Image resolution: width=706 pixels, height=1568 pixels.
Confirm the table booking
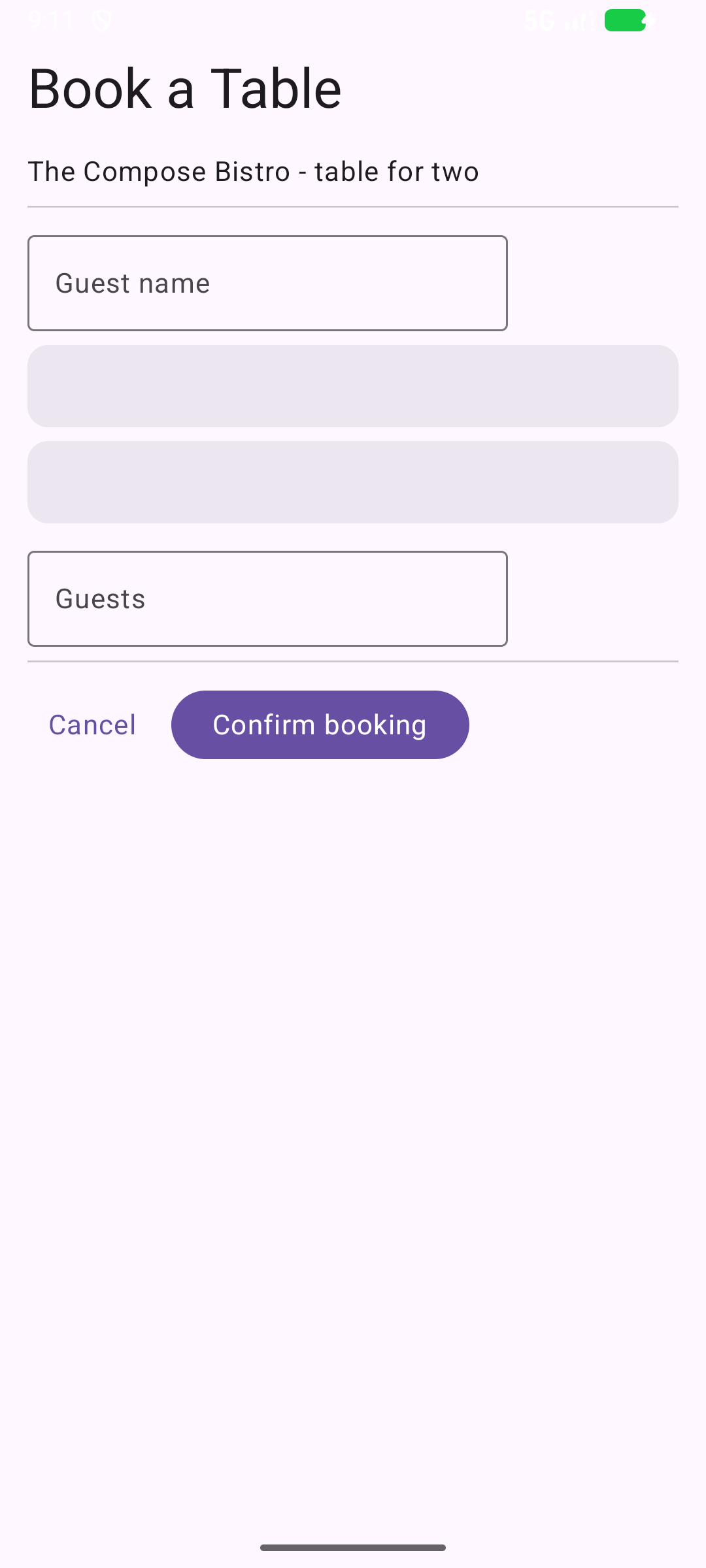[320, 725]
